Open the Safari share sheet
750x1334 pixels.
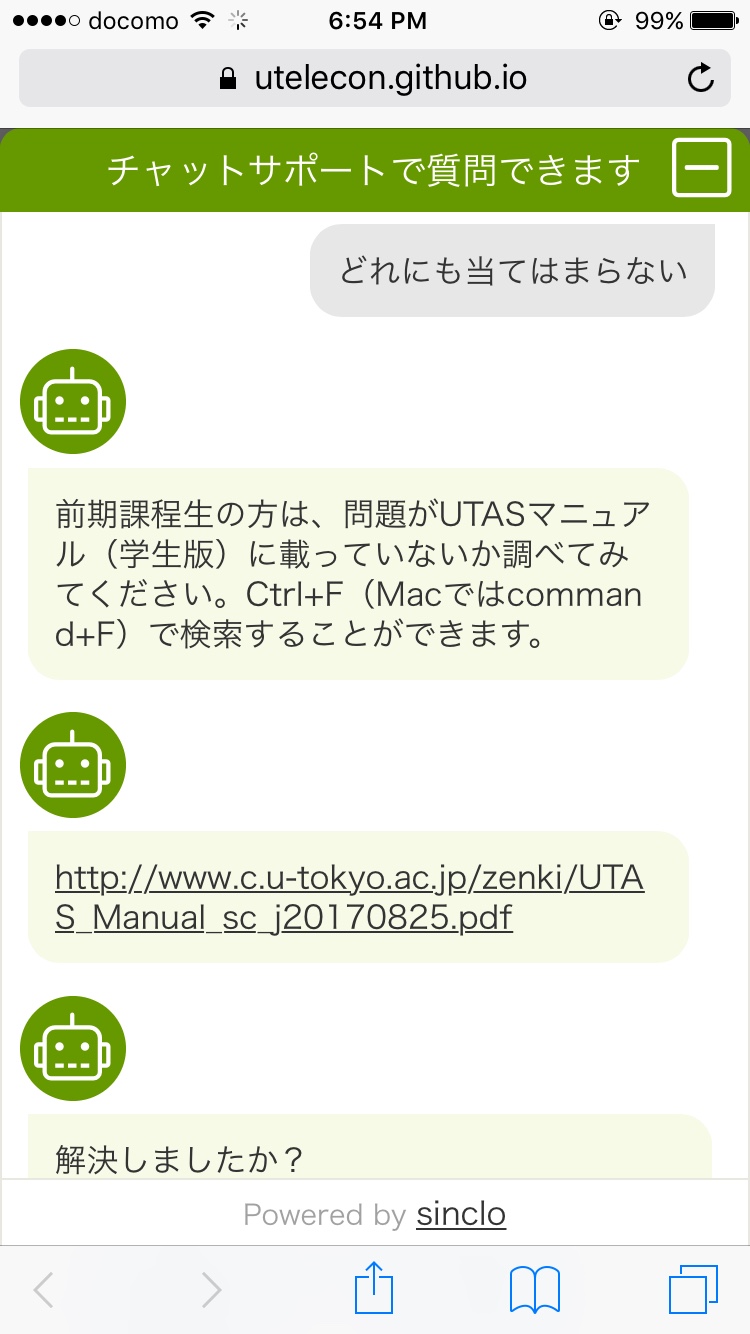coord(375,1288)
